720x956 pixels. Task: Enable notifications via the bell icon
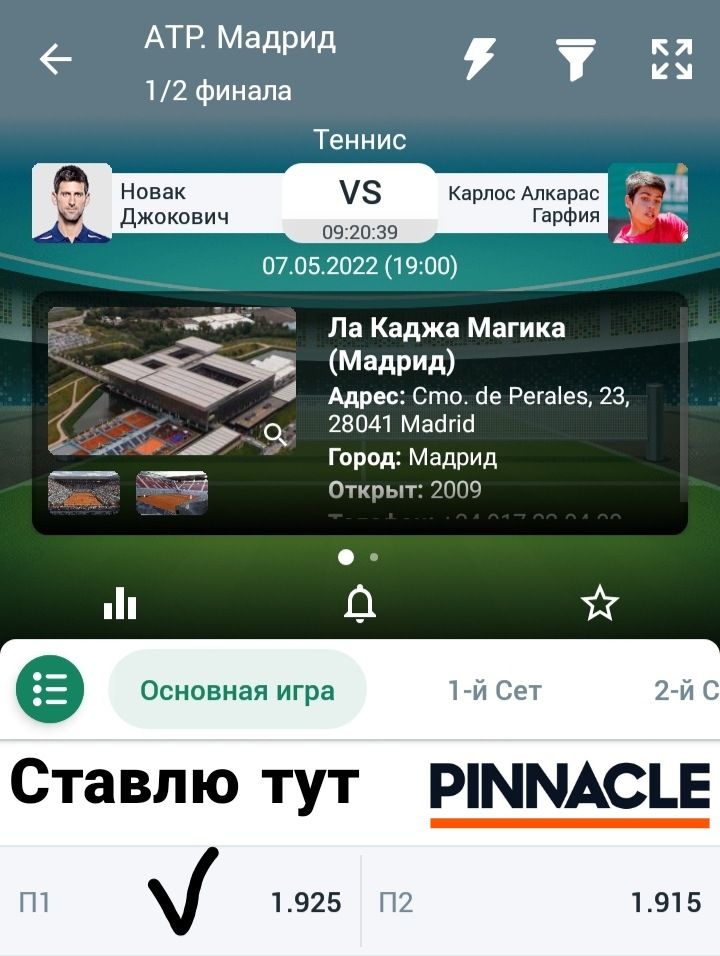click(x=360, y=603)
